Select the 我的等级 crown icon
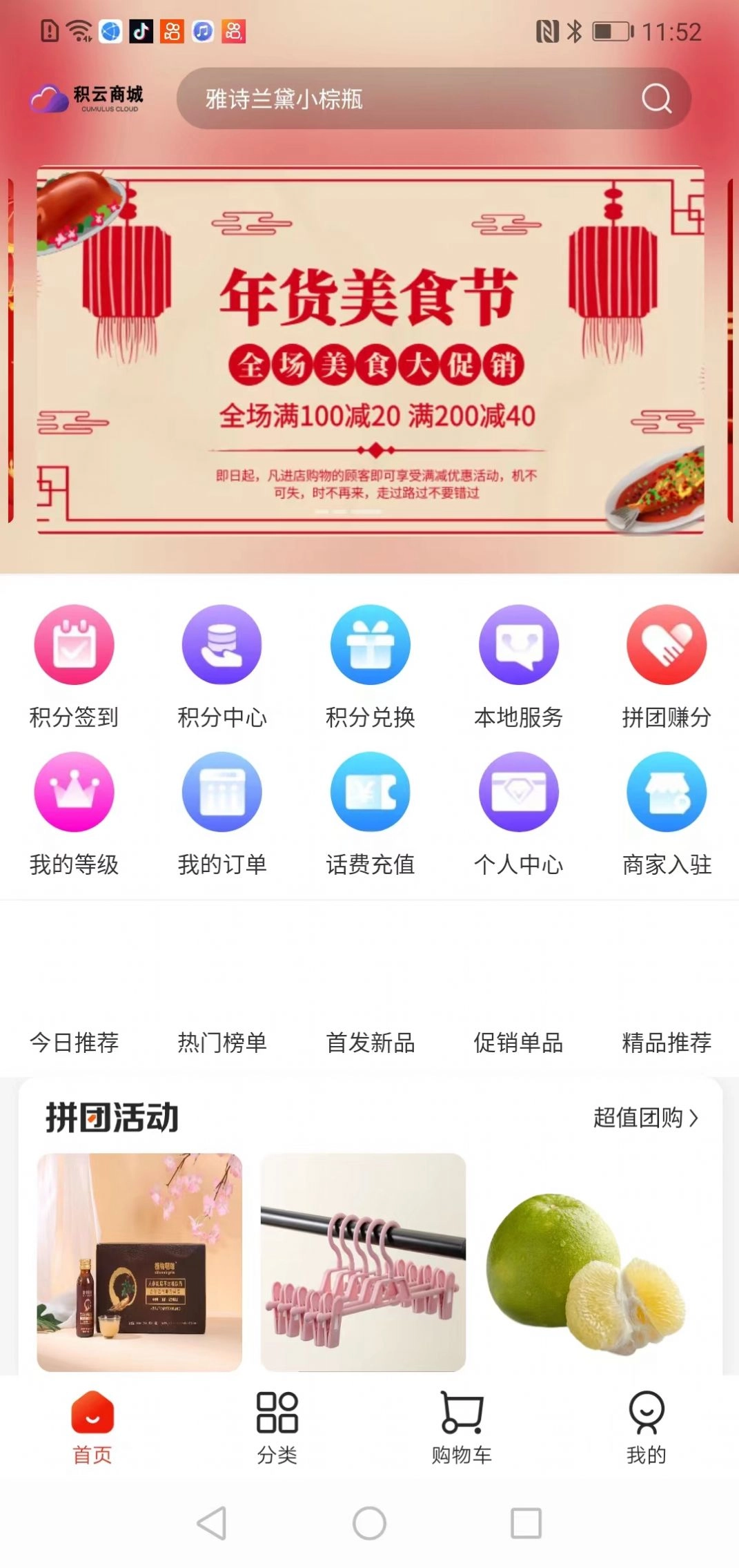Viewport: 739px width, 1568px height. tap(74, 792)
